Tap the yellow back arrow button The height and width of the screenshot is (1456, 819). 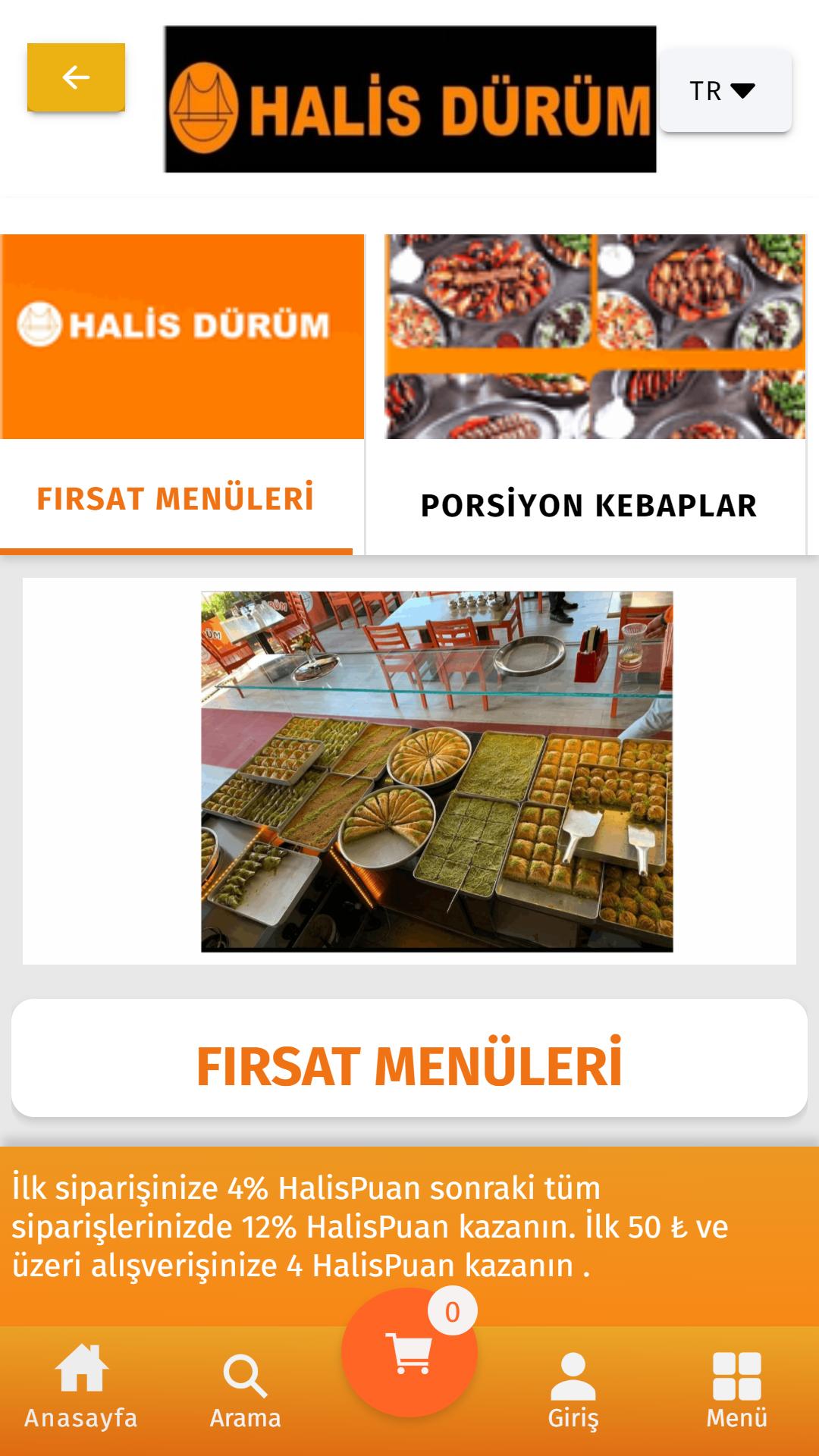click(76, 77)
